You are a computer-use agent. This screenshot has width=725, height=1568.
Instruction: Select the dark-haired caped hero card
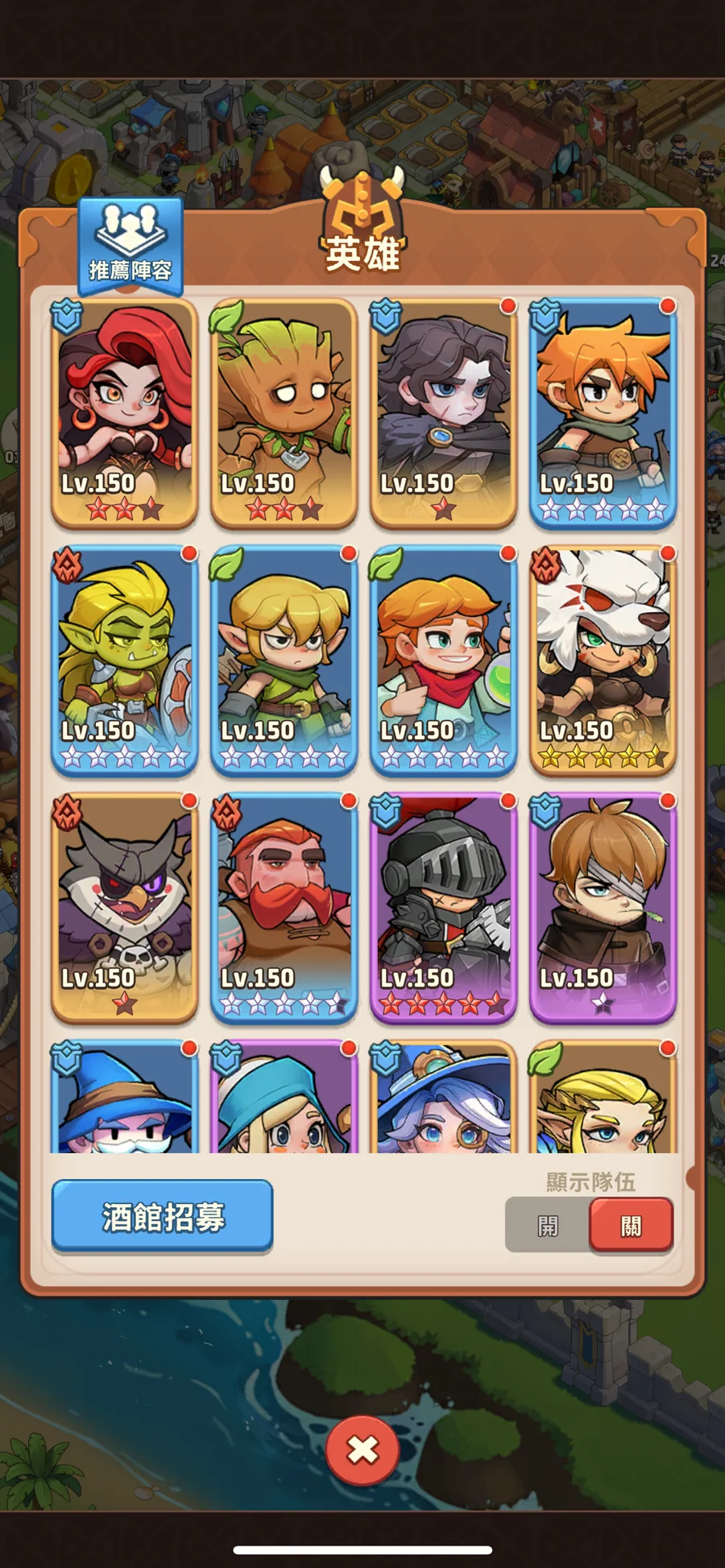(x=443, y=411)
